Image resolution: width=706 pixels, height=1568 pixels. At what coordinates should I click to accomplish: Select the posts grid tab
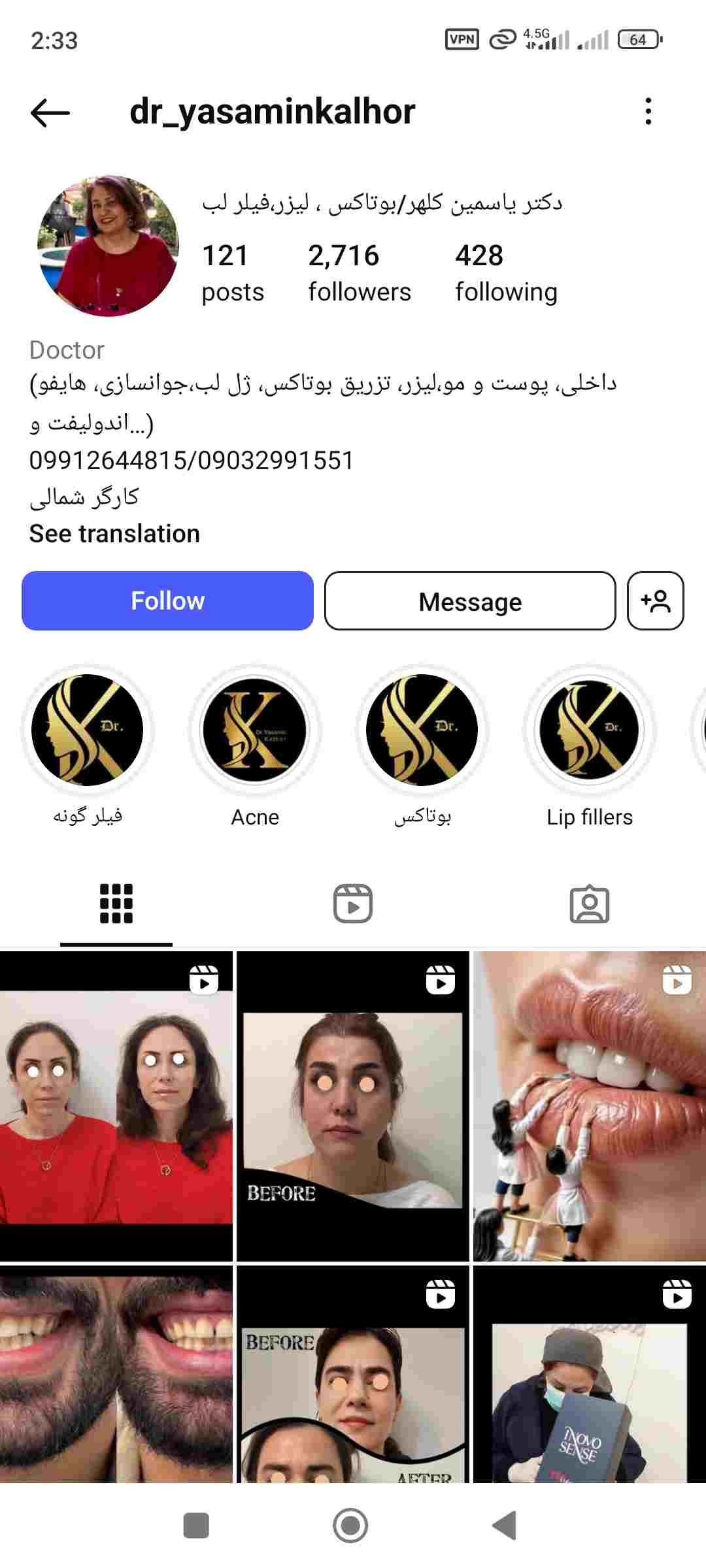(x=116, y=904)
